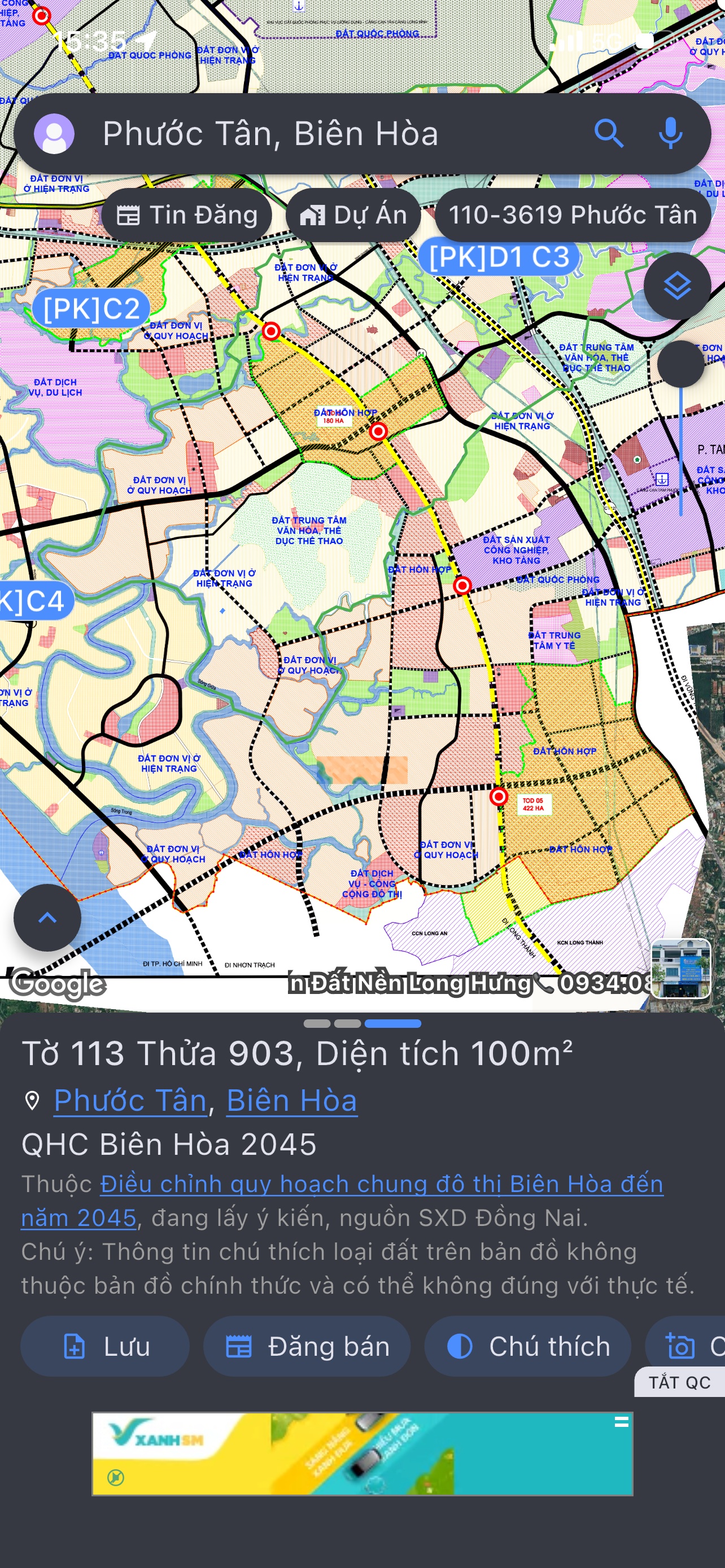Tap the camera capture icon next to Chú thích
The image size is (725, 1568).
tap(680, 1346)
